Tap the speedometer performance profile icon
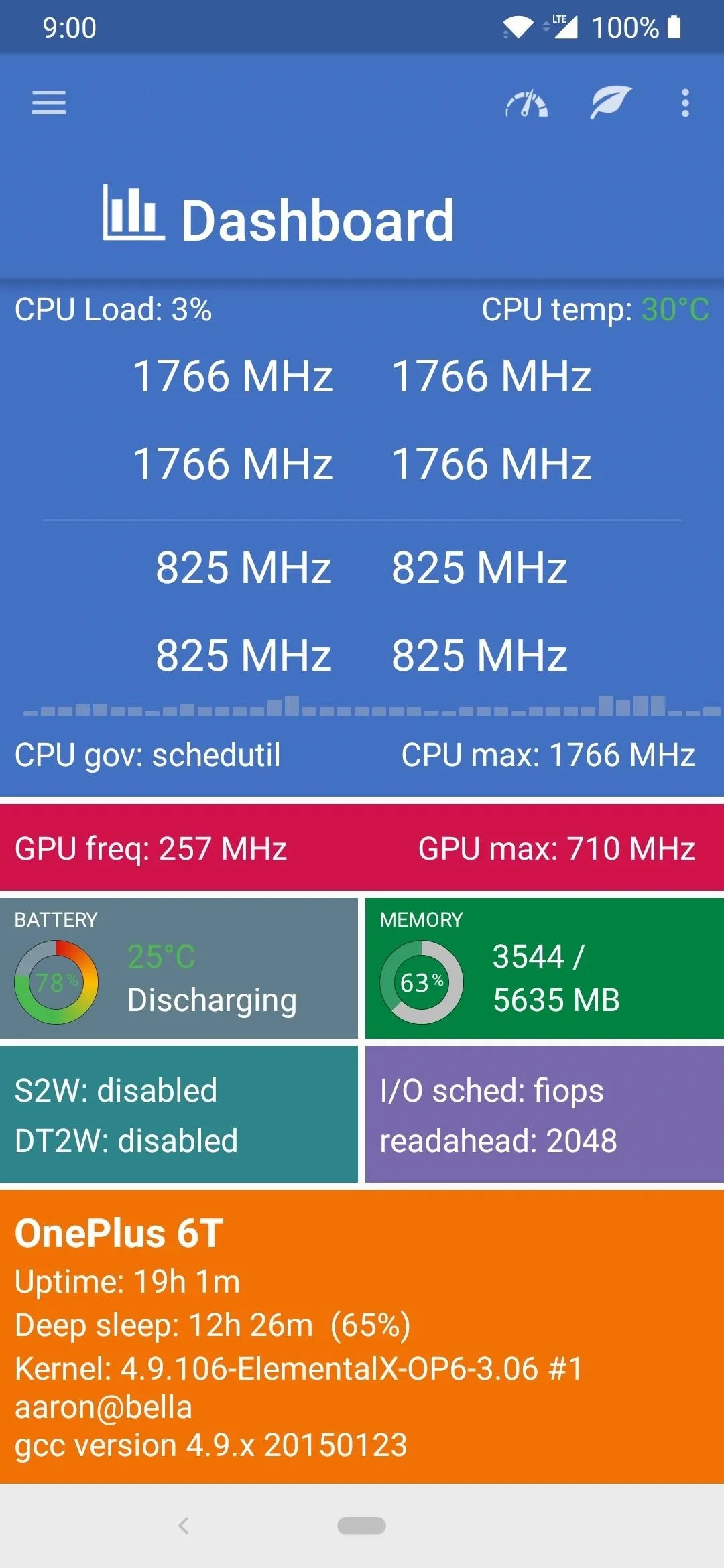Screen dimensions: 724x1568 527,103
